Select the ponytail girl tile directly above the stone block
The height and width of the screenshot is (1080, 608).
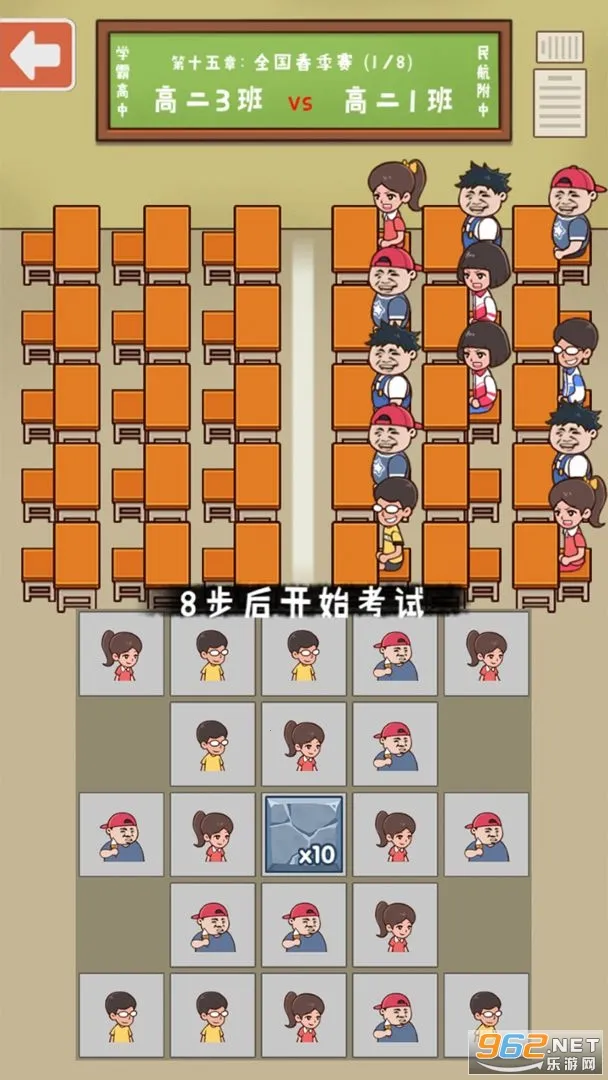(304, 744)
